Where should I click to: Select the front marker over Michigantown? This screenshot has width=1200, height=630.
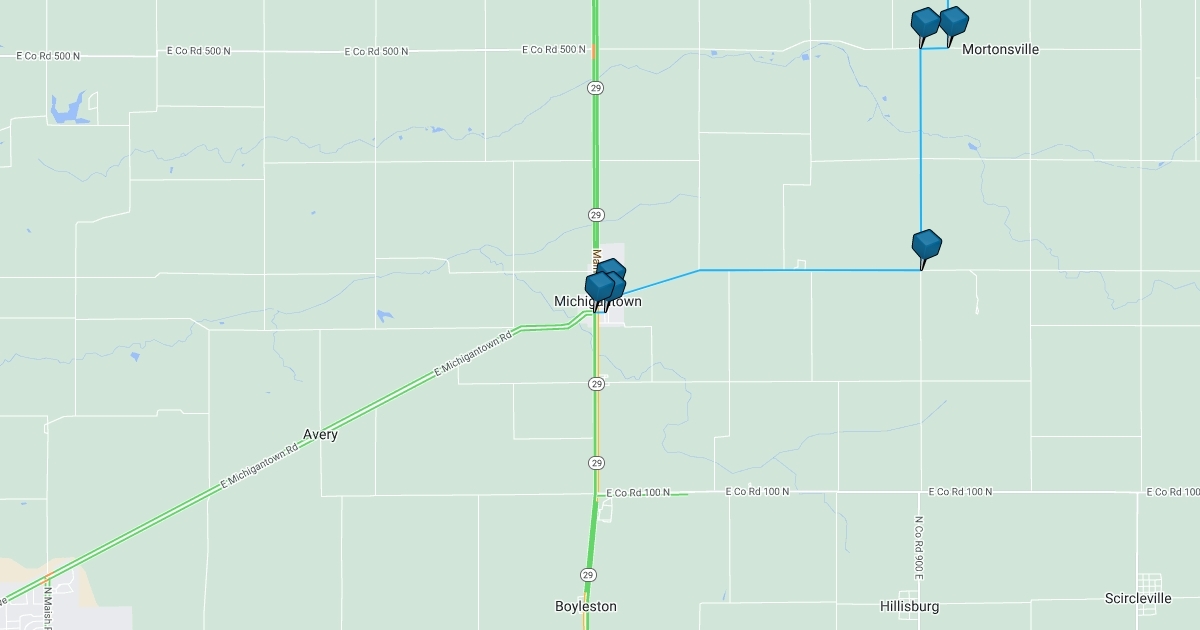(599, 288)
